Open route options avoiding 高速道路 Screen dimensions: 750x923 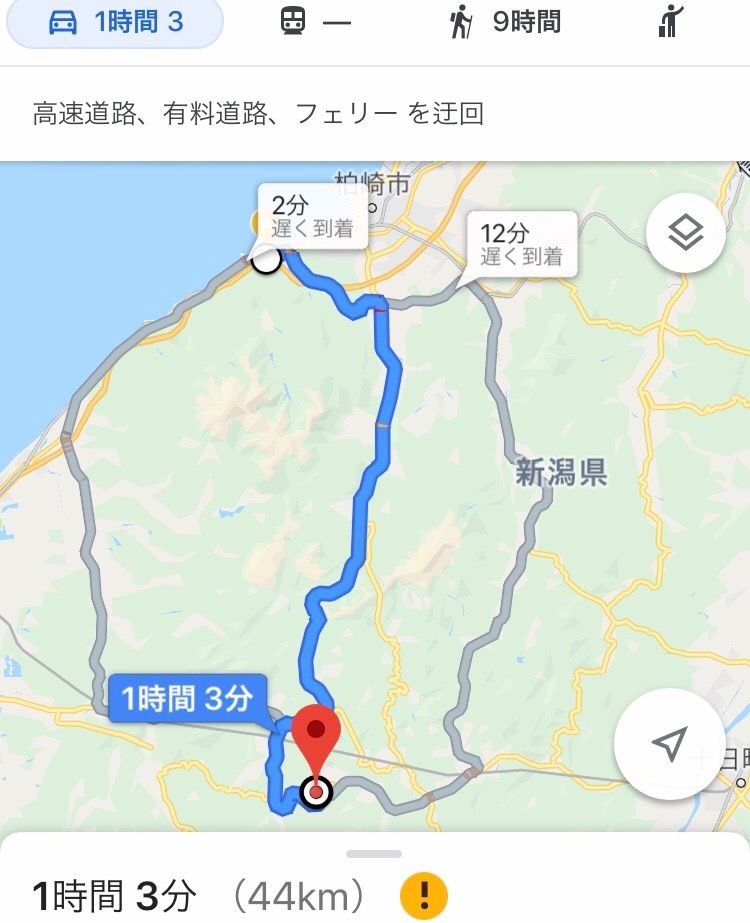tap(259, 113)
